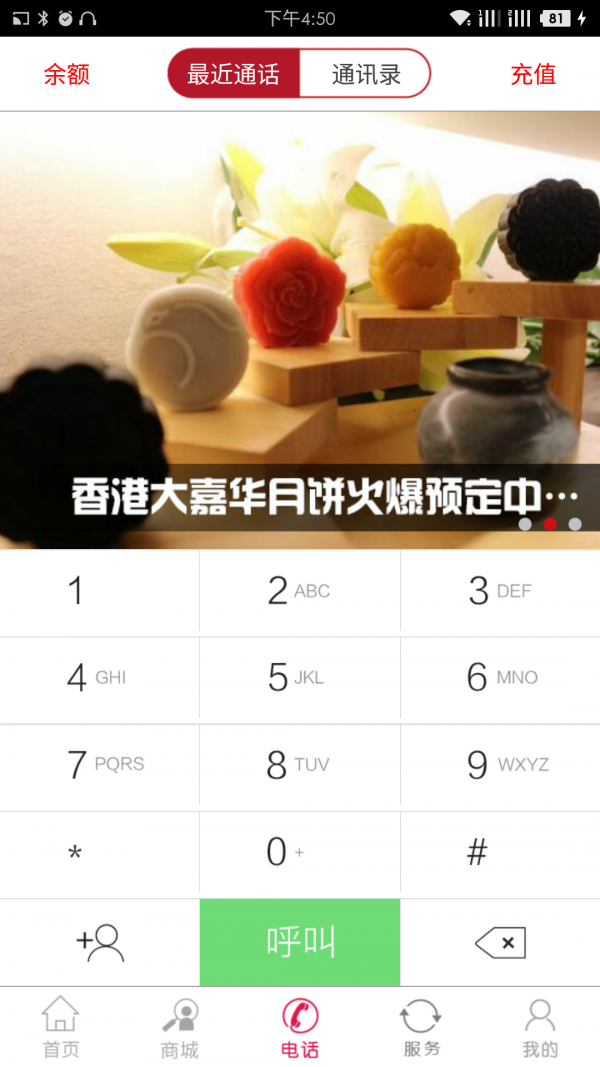Switch to the 我的 profile tab
Image resolution: width=600 pixels, height=1067 pixels.
(x=540, y=1027)
